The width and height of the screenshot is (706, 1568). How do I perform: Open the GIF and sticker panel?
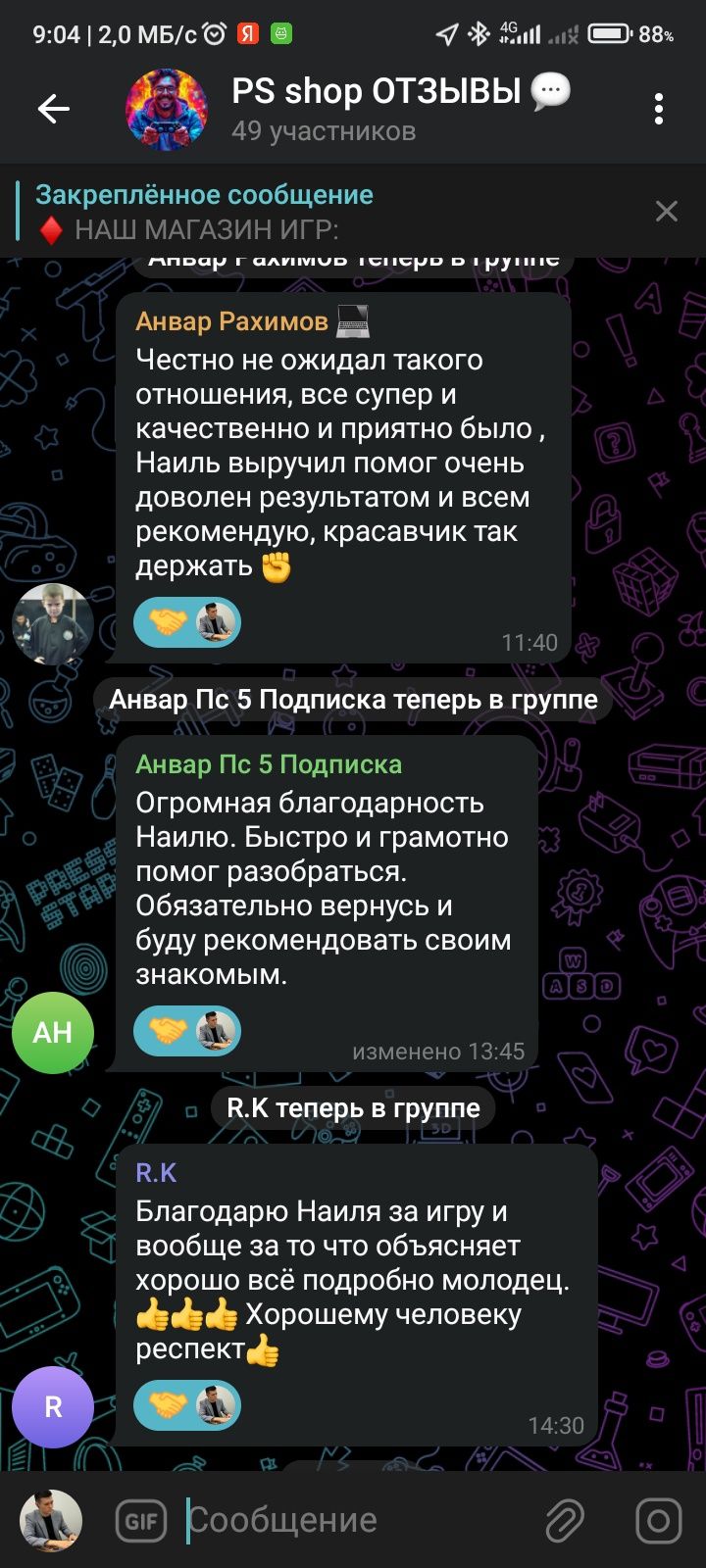click(x=141, y=1521)
